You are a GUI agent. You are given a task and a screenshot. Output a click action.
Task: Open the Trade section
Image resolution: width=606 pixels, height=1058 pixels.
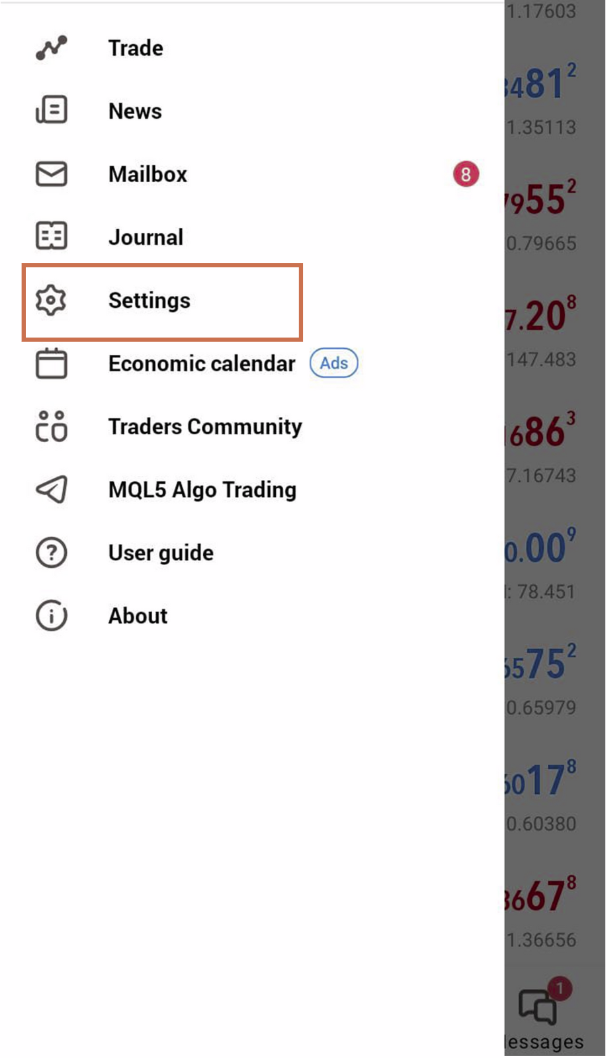135,48
